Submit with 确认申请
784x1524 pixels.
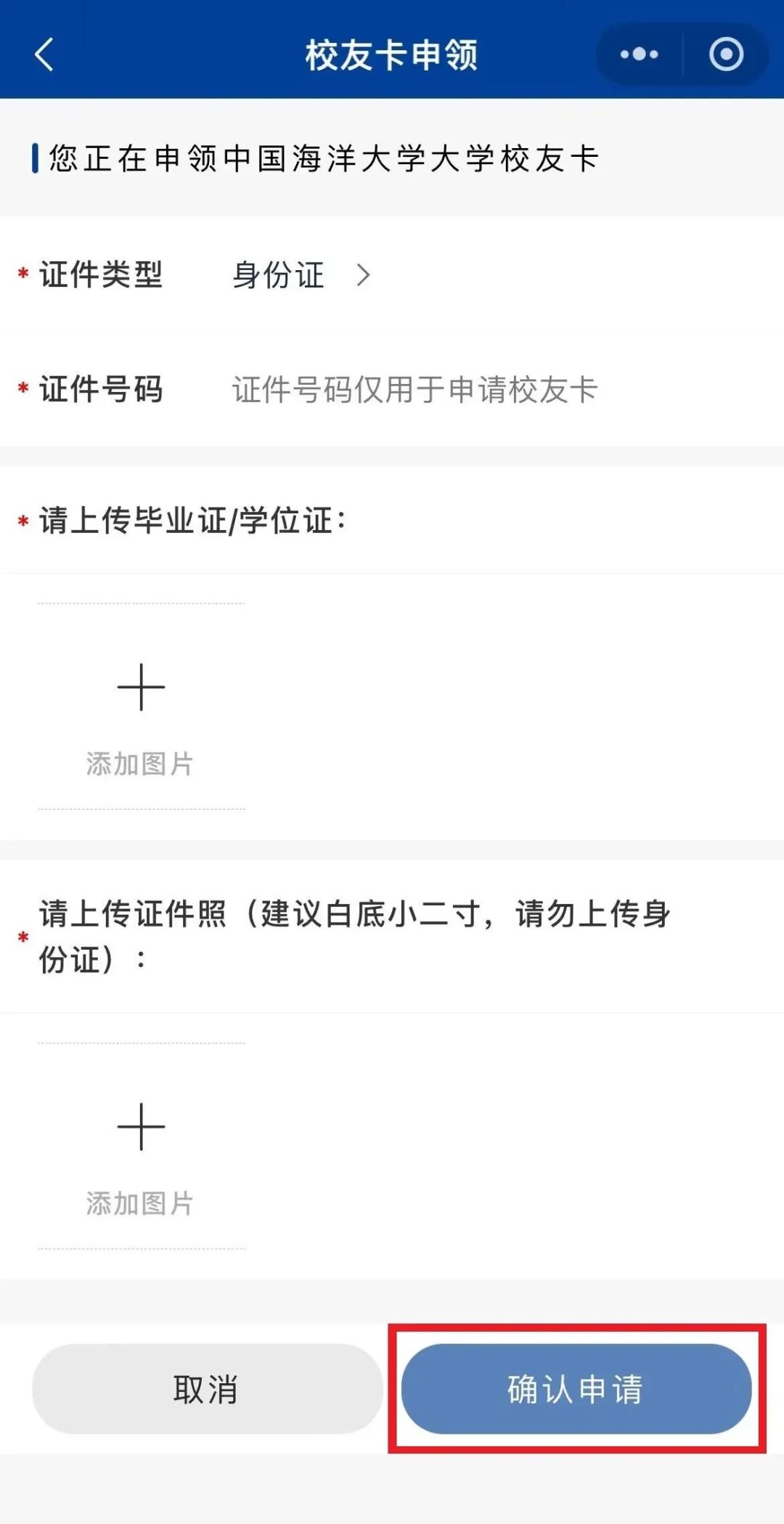tap(576, 1388)
